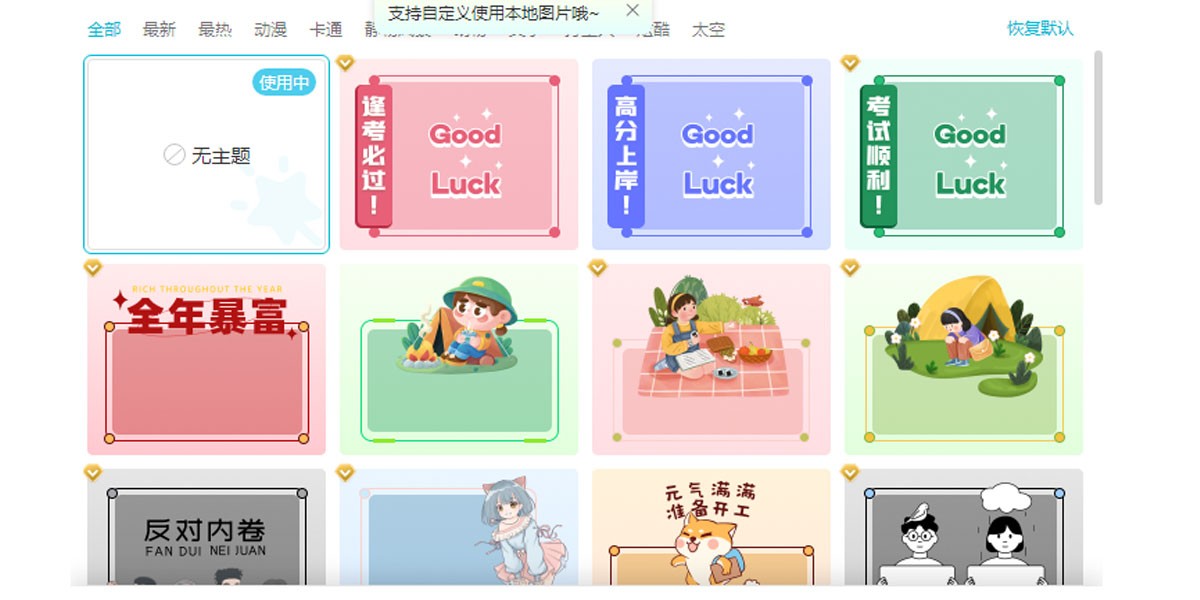Select the gray 反对内卷 theme
Image resolution: width=1200 pixels, height=600 pixels.
pyautogui.click(x=207, y=528)
